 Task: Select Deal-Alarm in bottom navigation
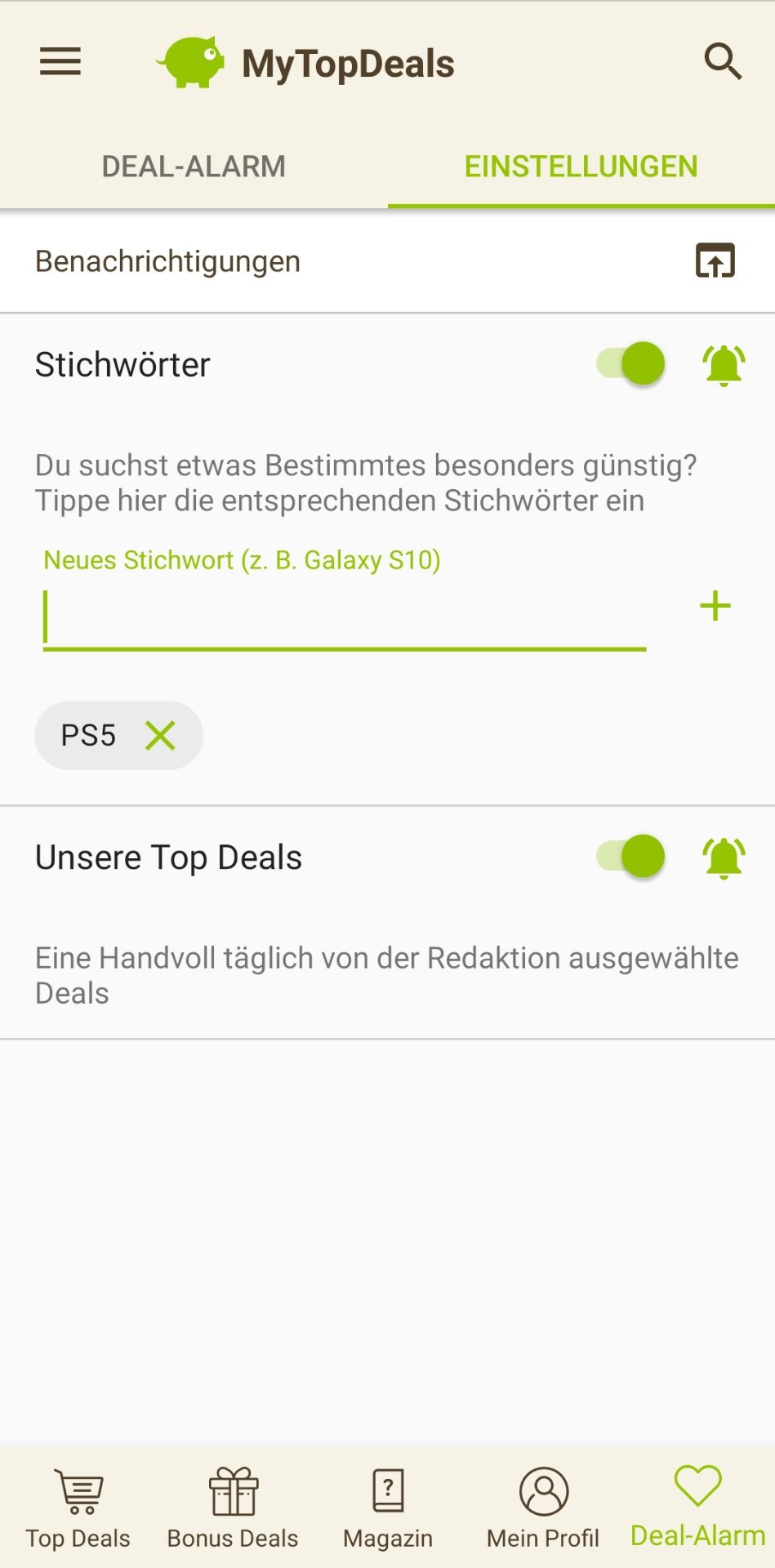coord(697,1508)
